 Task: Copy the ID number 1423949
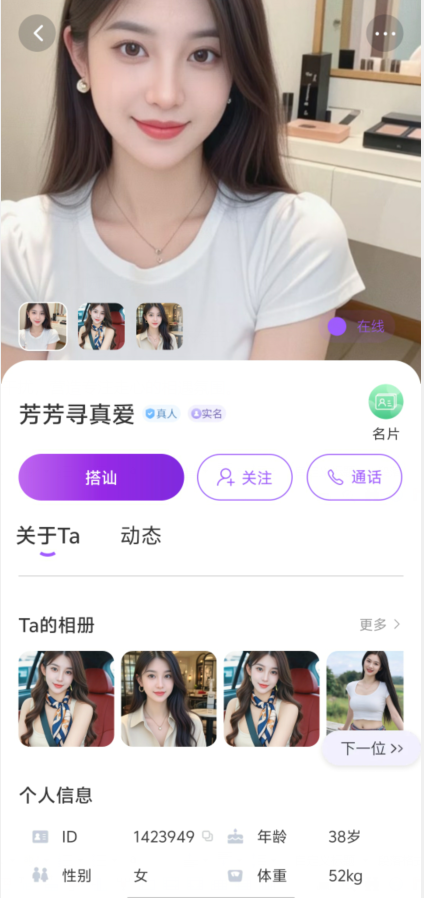207,836
